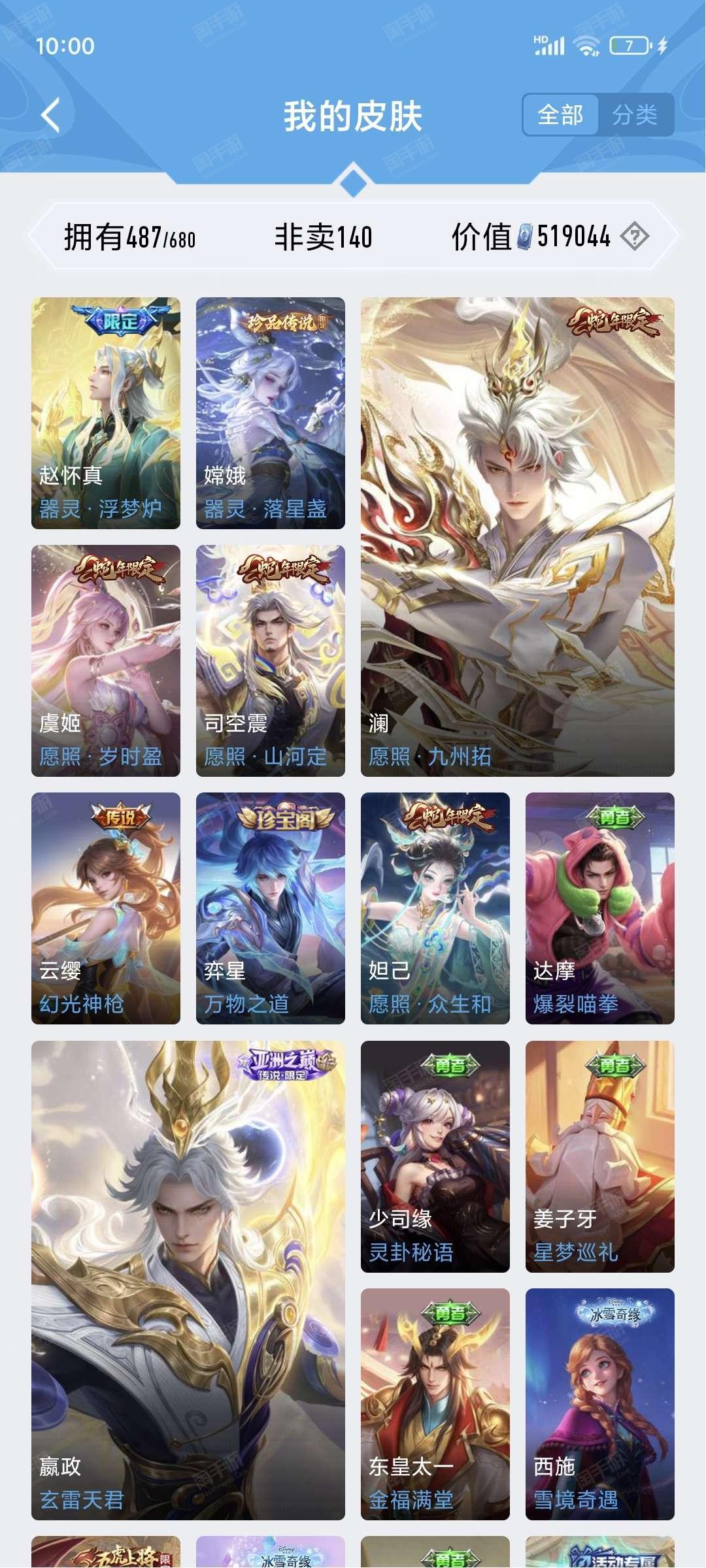
Task: Open 妲己 愿照·众生和 skin card
Action: (x=435, y=908)
